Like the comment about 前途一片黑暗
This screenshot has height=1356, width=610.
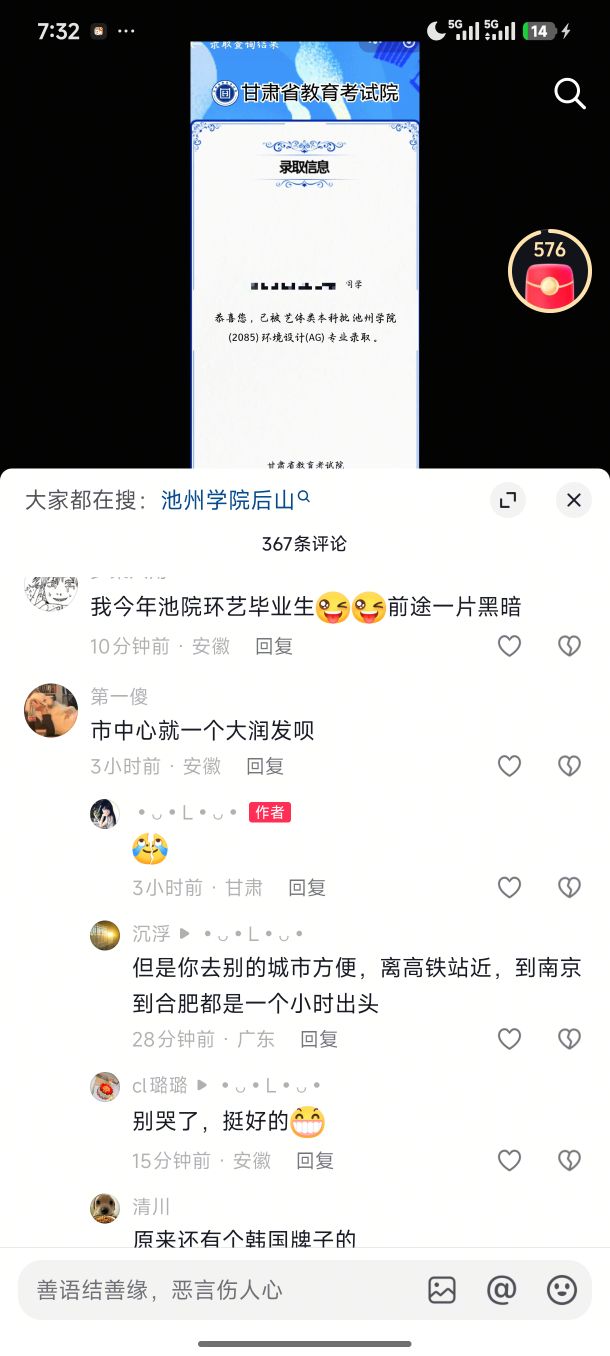(510, 646)
